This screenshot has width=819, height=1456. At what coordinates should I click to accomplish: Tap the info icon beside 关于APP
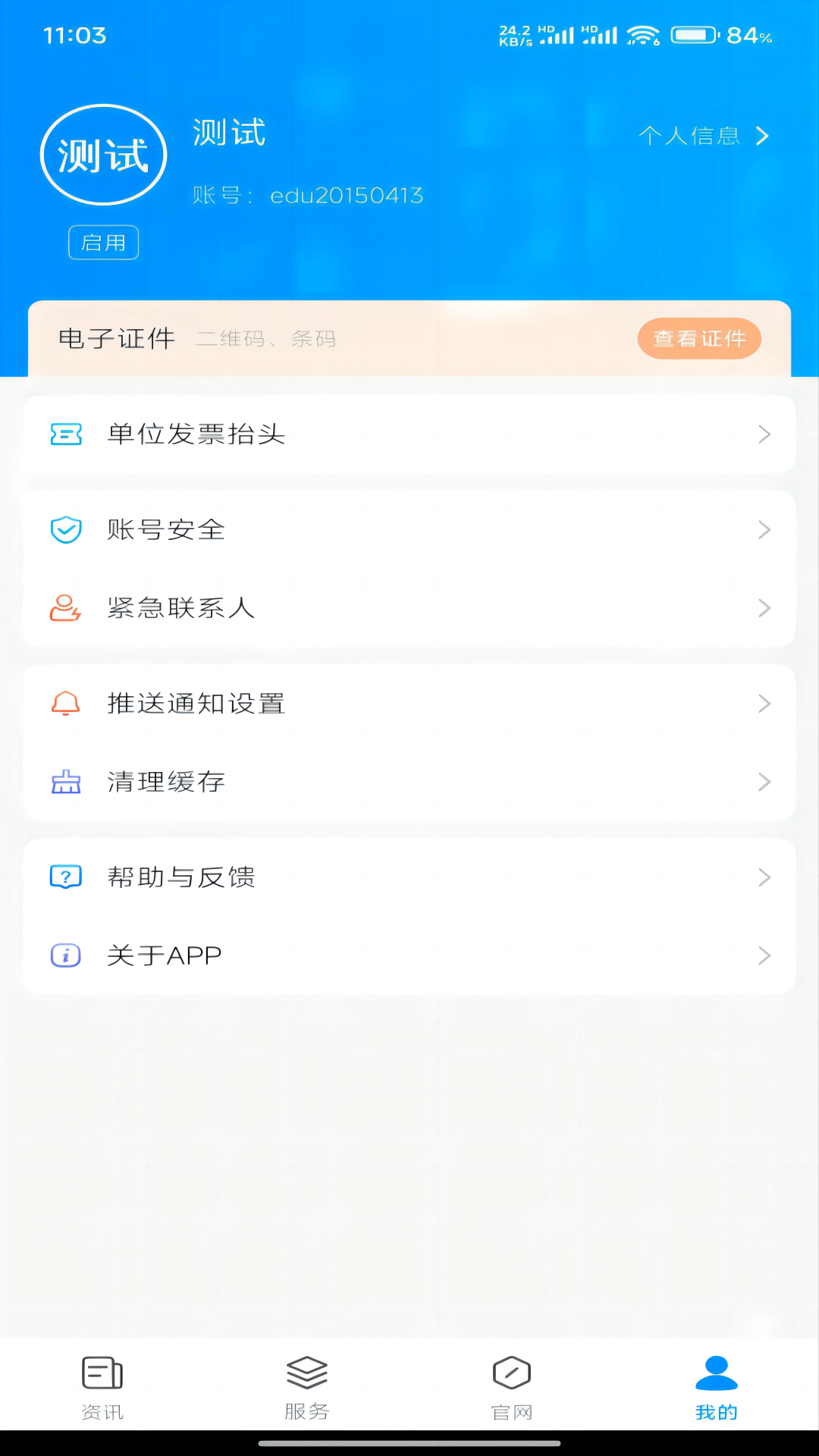click(x=65, y=955)
